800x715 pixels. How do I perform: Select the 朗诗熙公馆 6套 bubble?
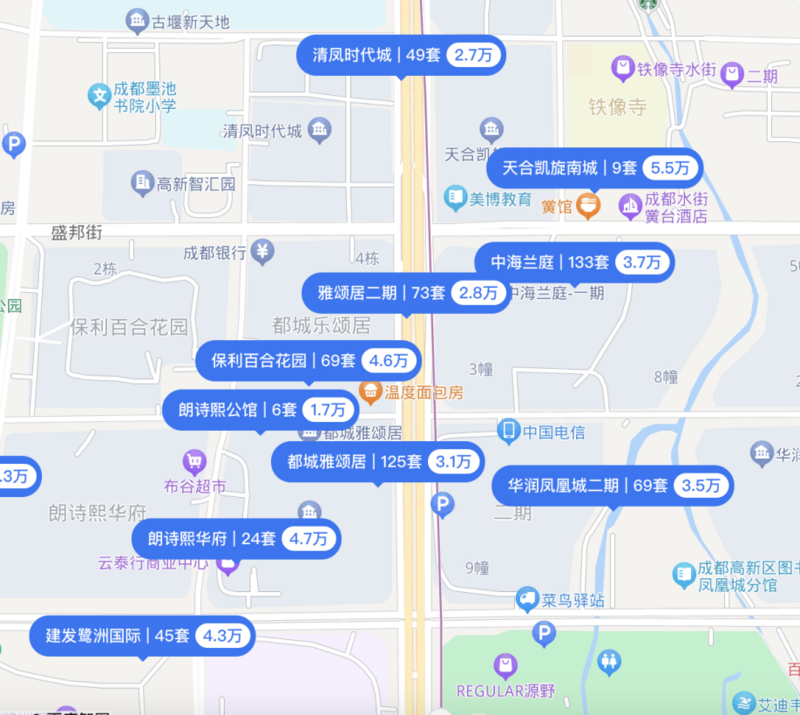[260, 409]
